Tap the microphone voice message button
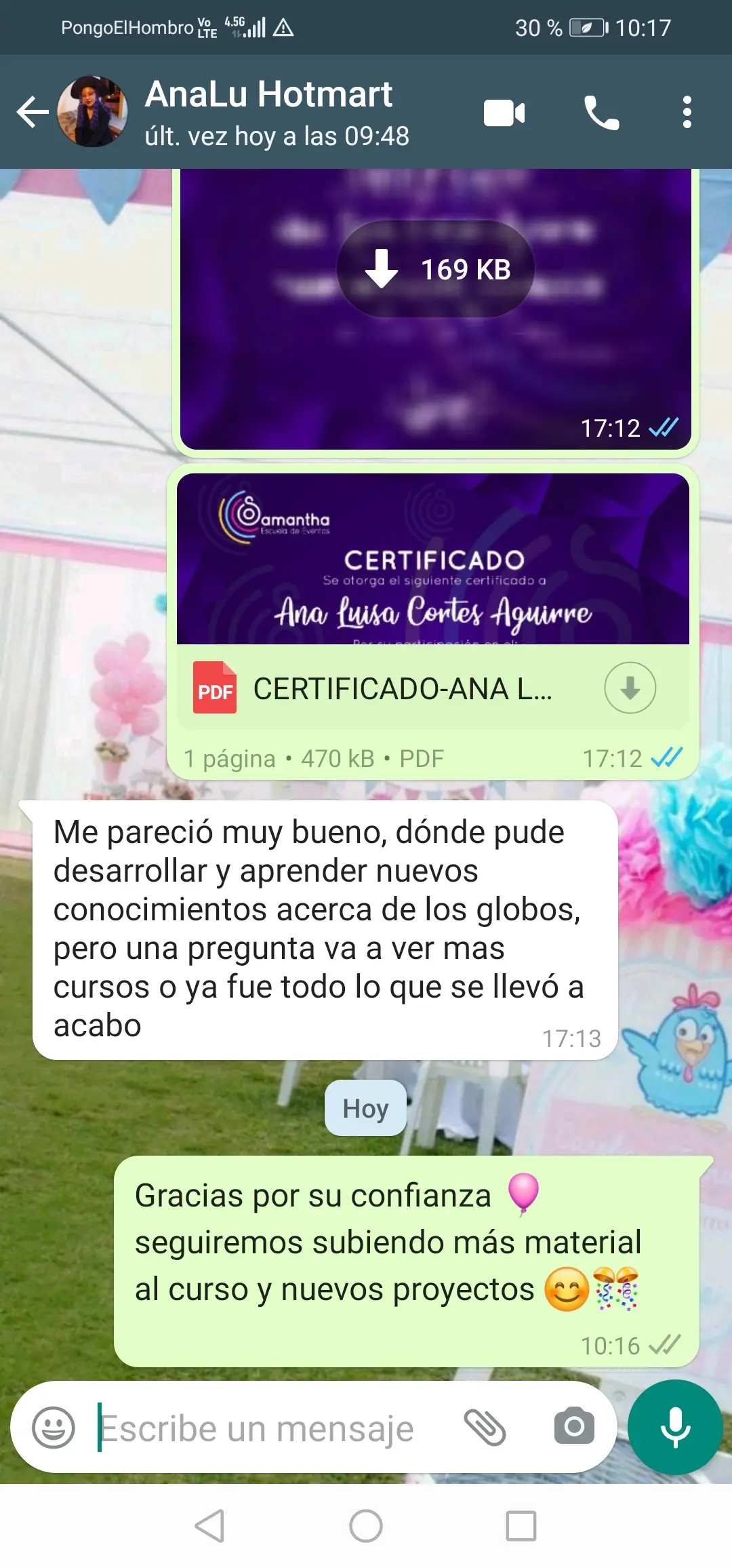 pos(675,1427)
